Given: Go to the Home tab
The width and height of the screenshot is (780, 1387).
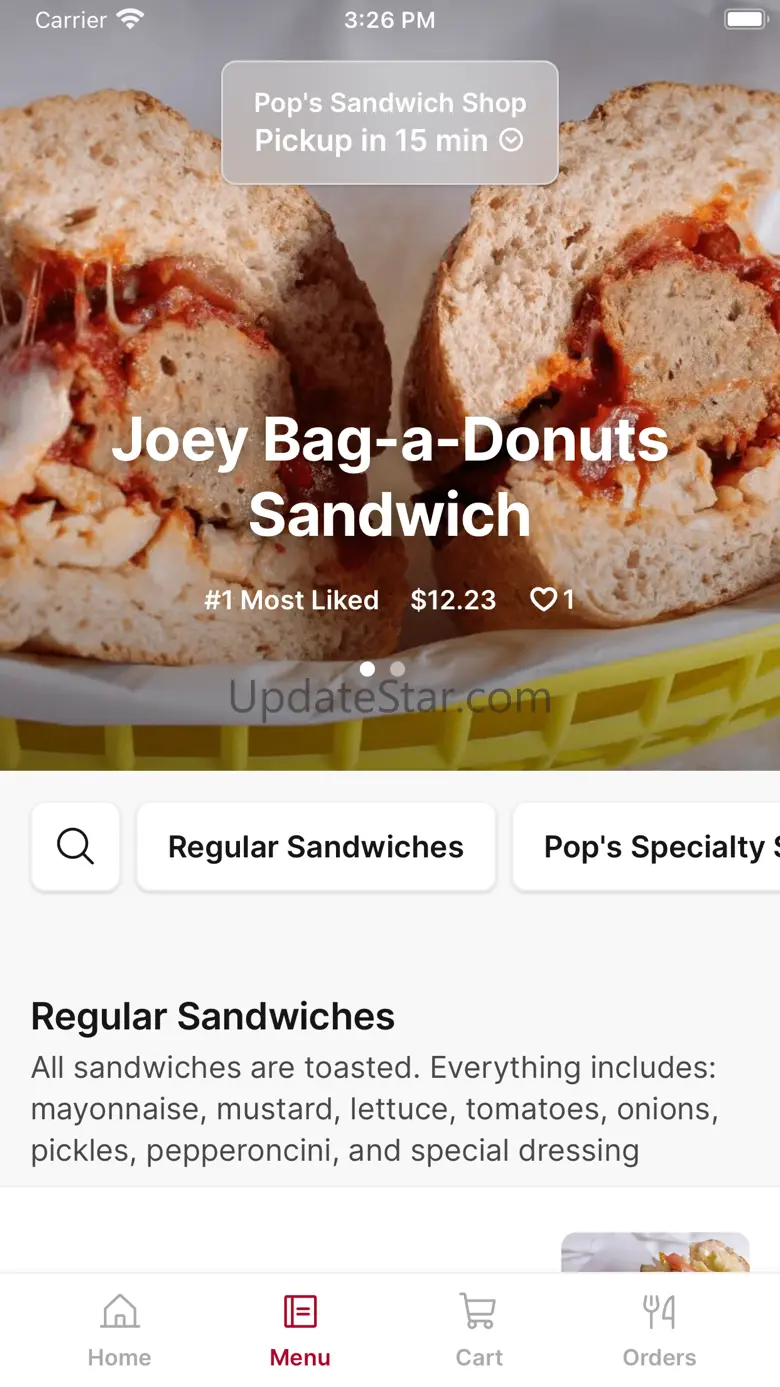Looking at the screenshot, I should tap(119, 1329).
